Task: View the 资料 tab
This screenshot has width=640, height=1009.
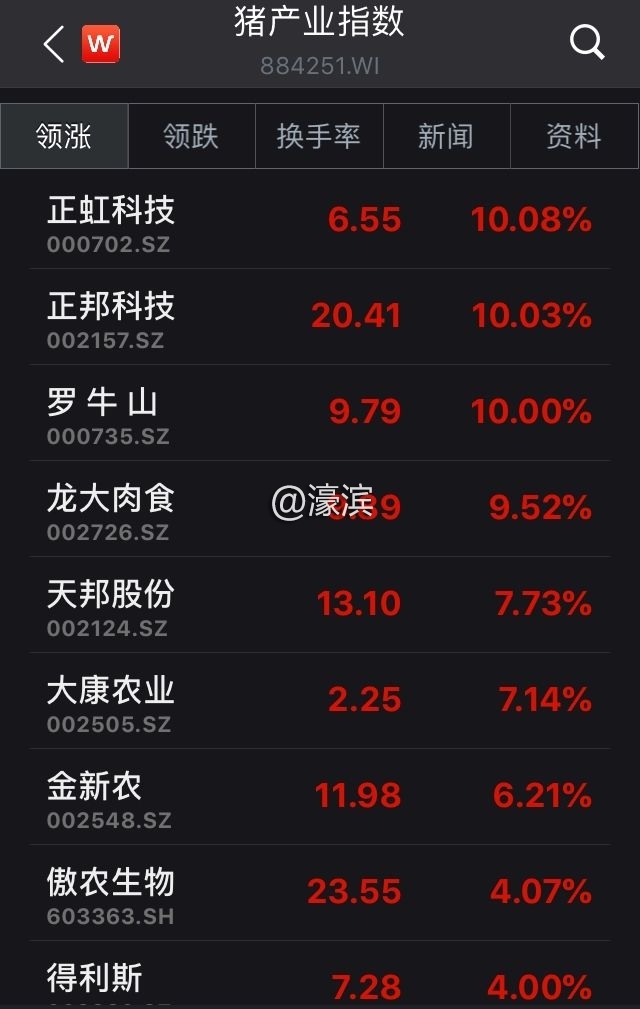Action: click(x=574, y=136)
